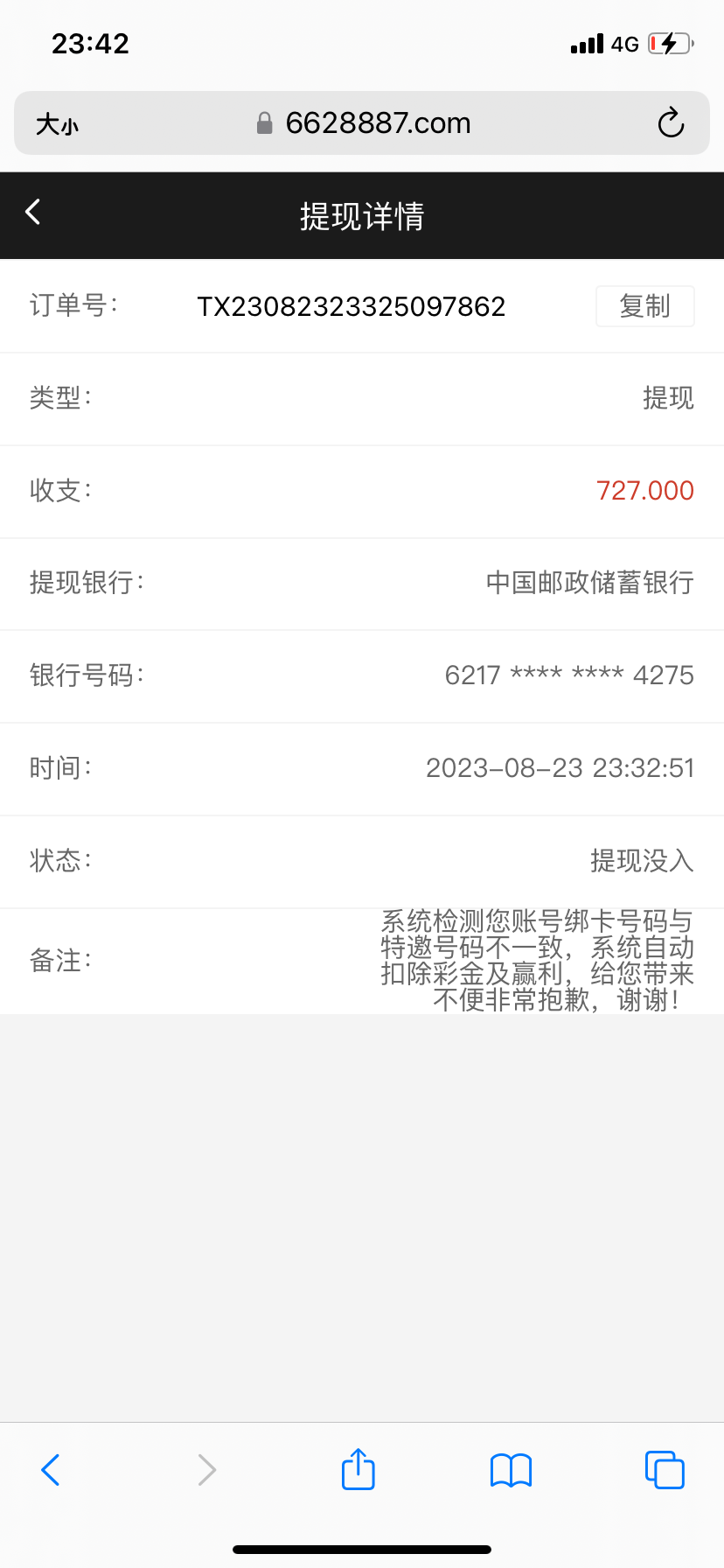724x1568 pixels.
Task: Open the Safari bookmarks icon
Action: click(x=511, y=1469)
